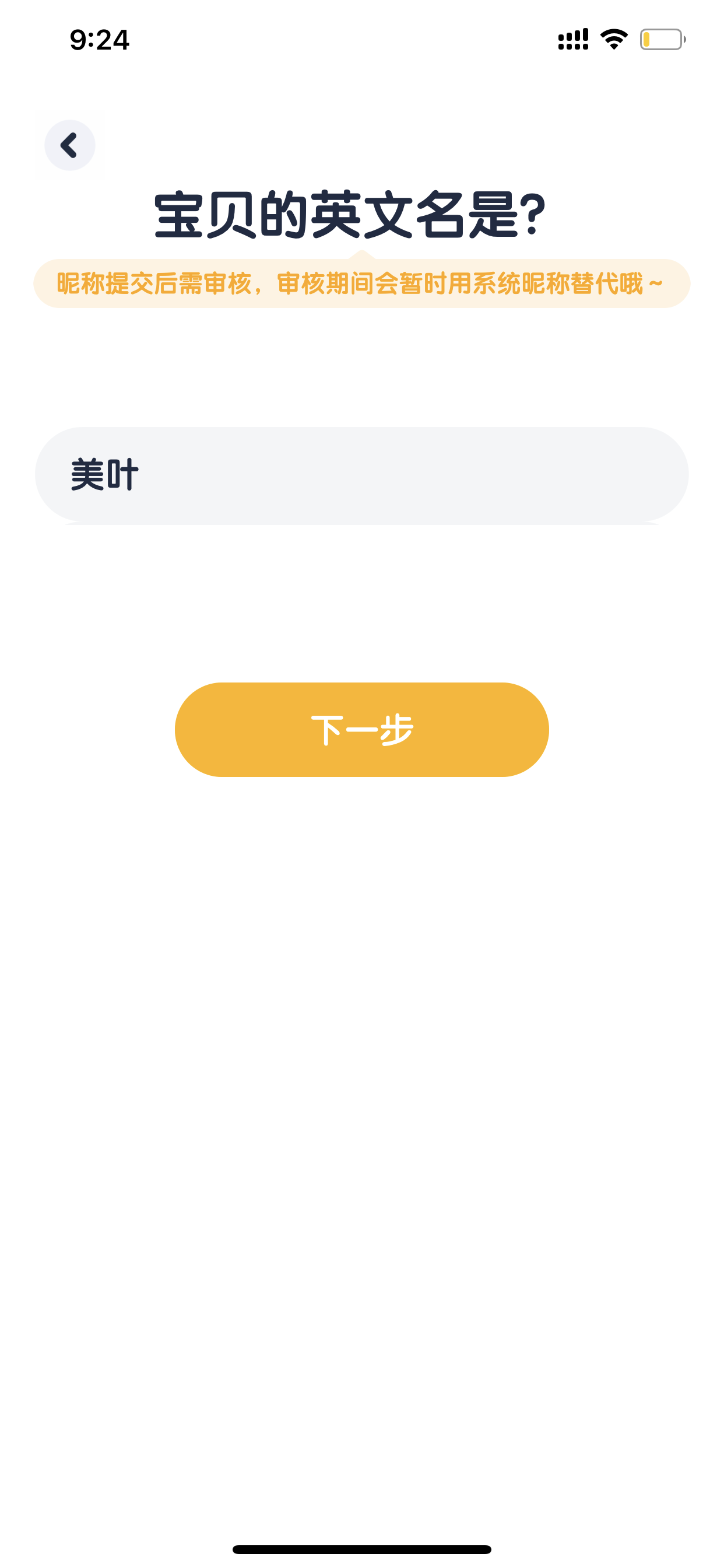Continue with the 下一步 button
Image resolution: width=724 pixels, height=1568 pixels.
(362, 729)
